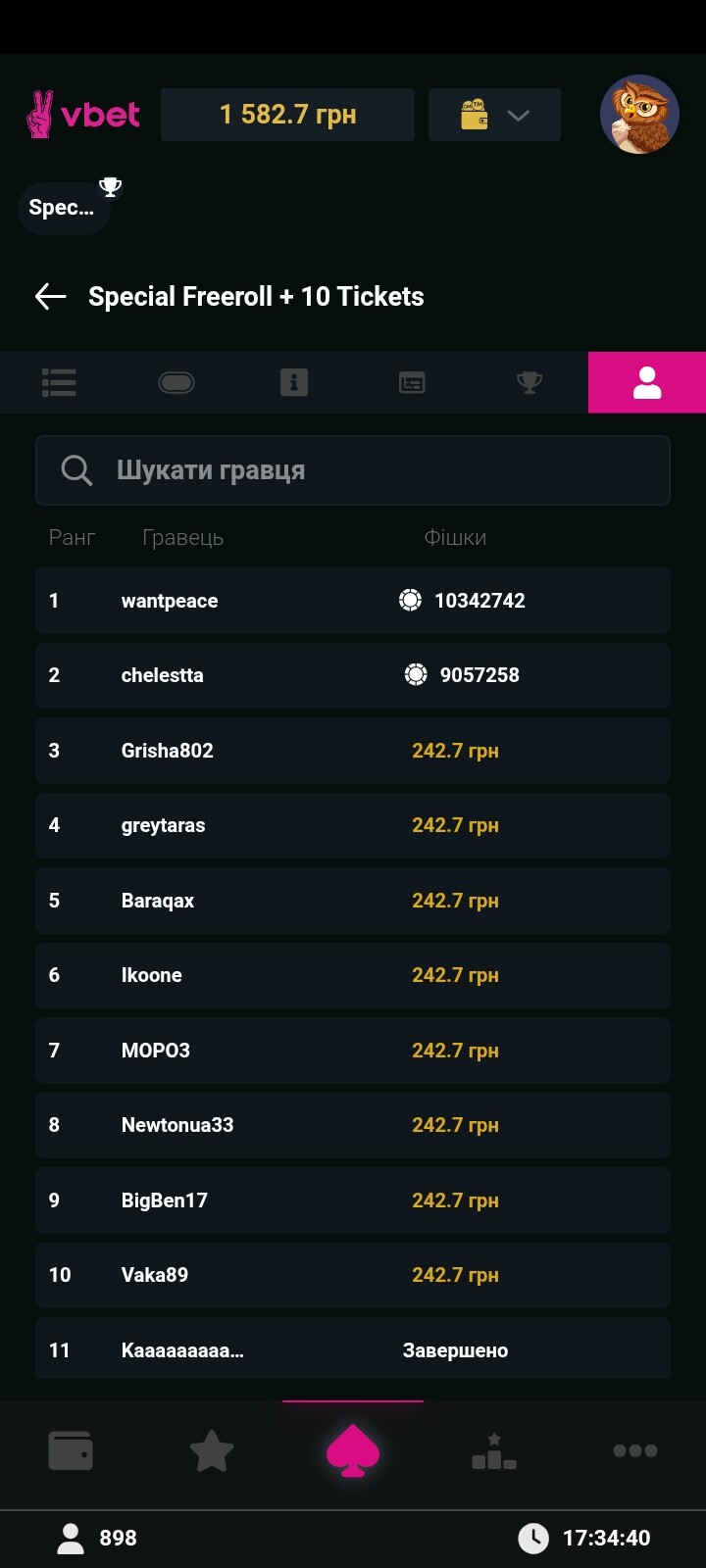Open the tournament info tab
This screenshot has height=1568, width=706.
coord(294,382)
